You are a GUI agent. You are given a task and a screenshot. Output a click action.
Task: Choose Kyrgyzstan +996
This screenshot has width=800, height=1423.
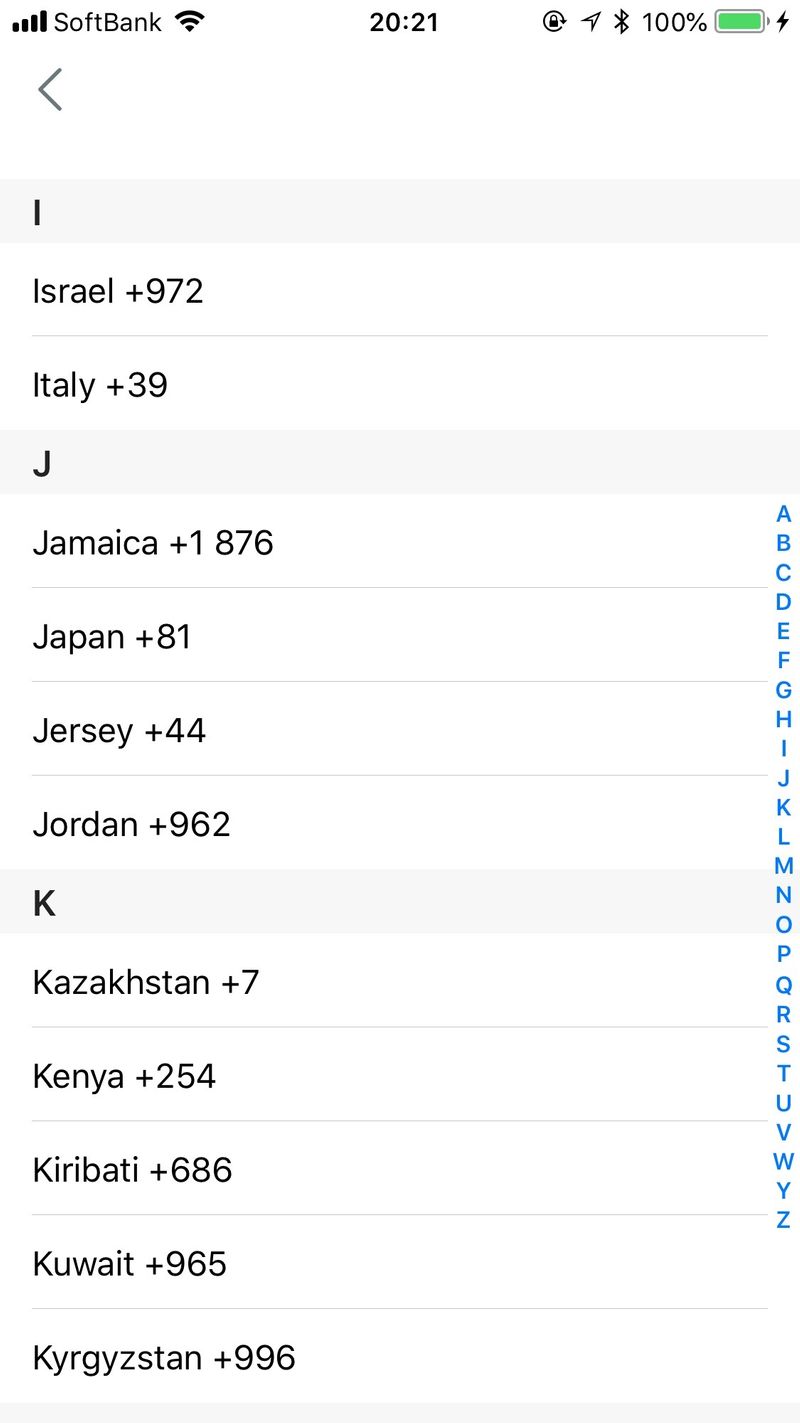pos(164,1358)
